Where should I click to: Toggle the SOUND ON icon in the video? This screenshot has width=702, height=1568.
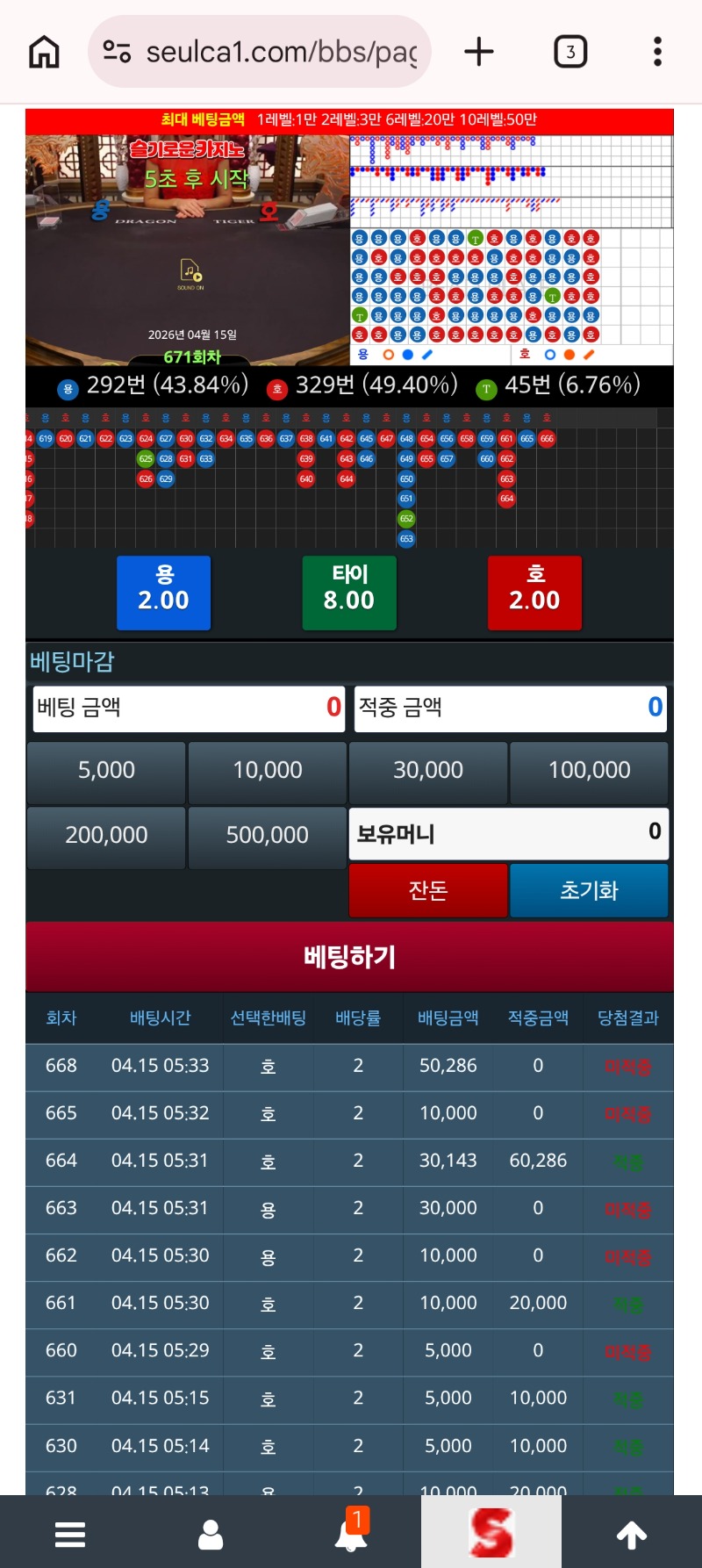190,273
